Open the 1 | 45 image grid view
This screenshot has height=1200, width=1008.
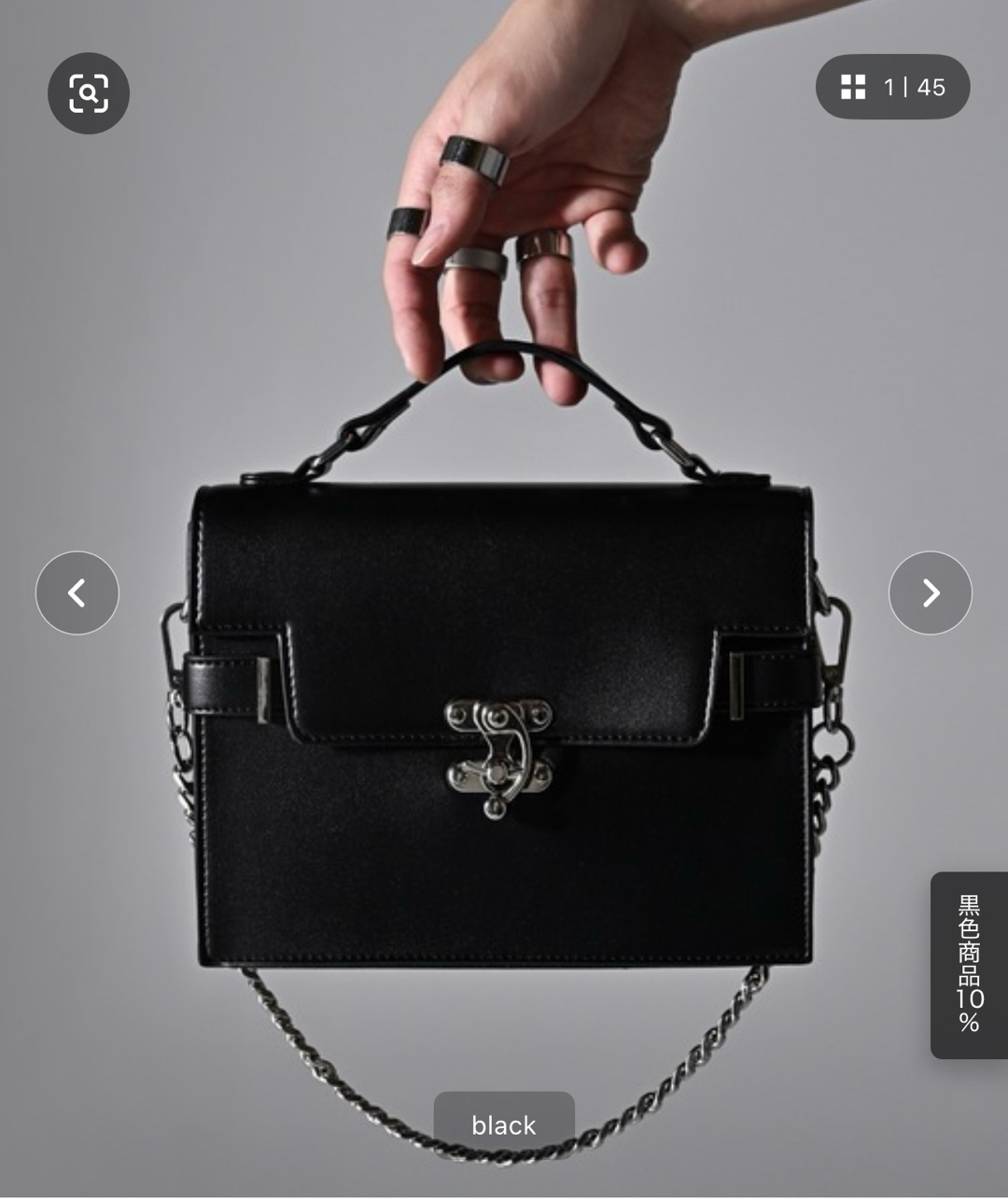[x=892, y=87]
